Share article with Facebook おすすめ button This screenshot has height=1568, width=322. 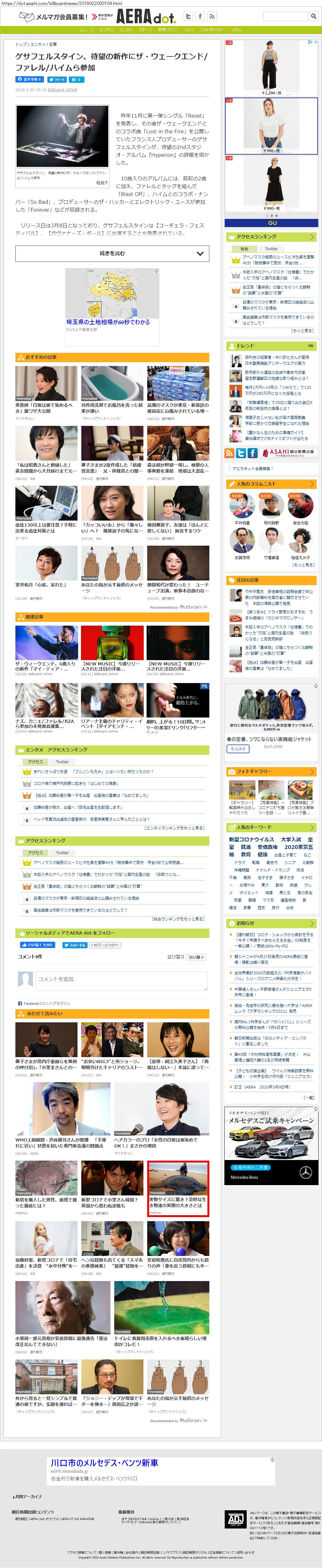point(30,79)
